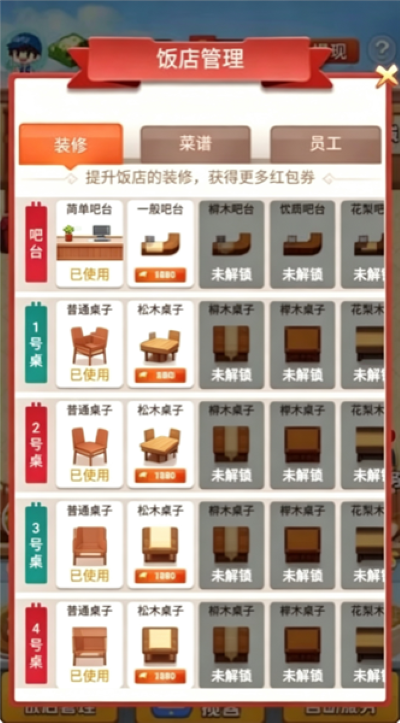Select 普通桌子 card in 1号桌 row
The image size is (400, 723).
click(90, 344)
